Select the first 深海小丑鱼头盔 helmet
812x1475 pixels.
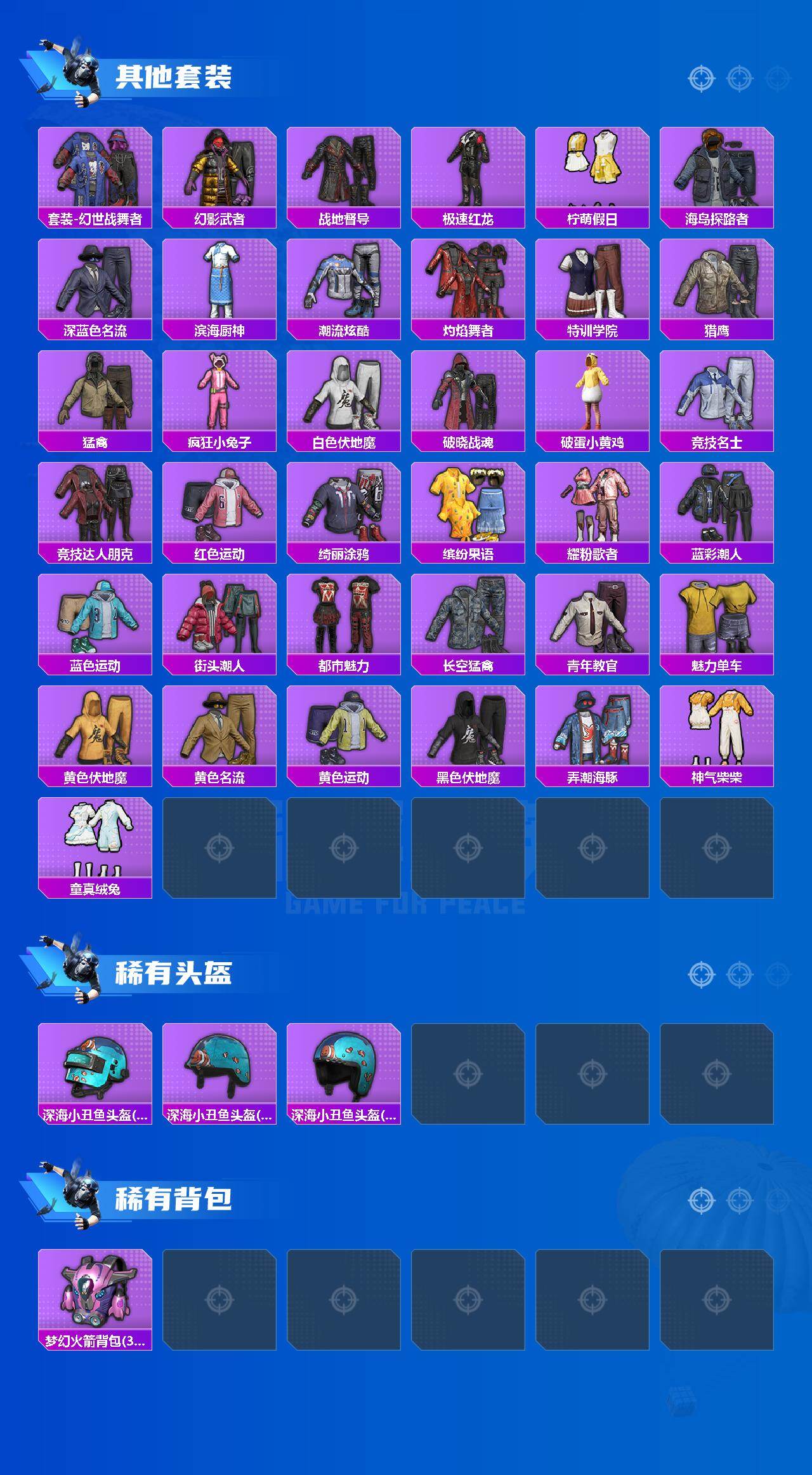tap(94, 1066)
